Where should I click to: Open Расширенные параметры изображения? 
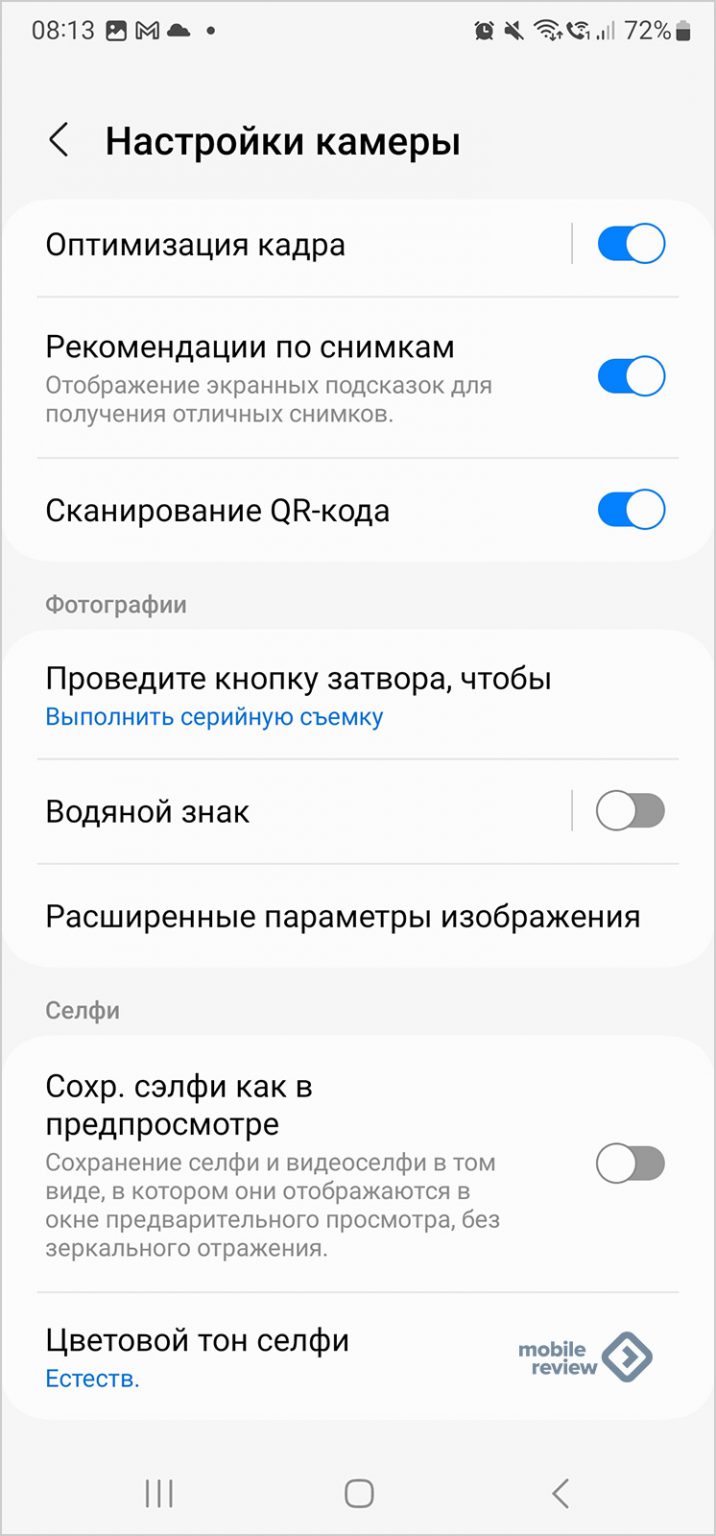point(343,916)
